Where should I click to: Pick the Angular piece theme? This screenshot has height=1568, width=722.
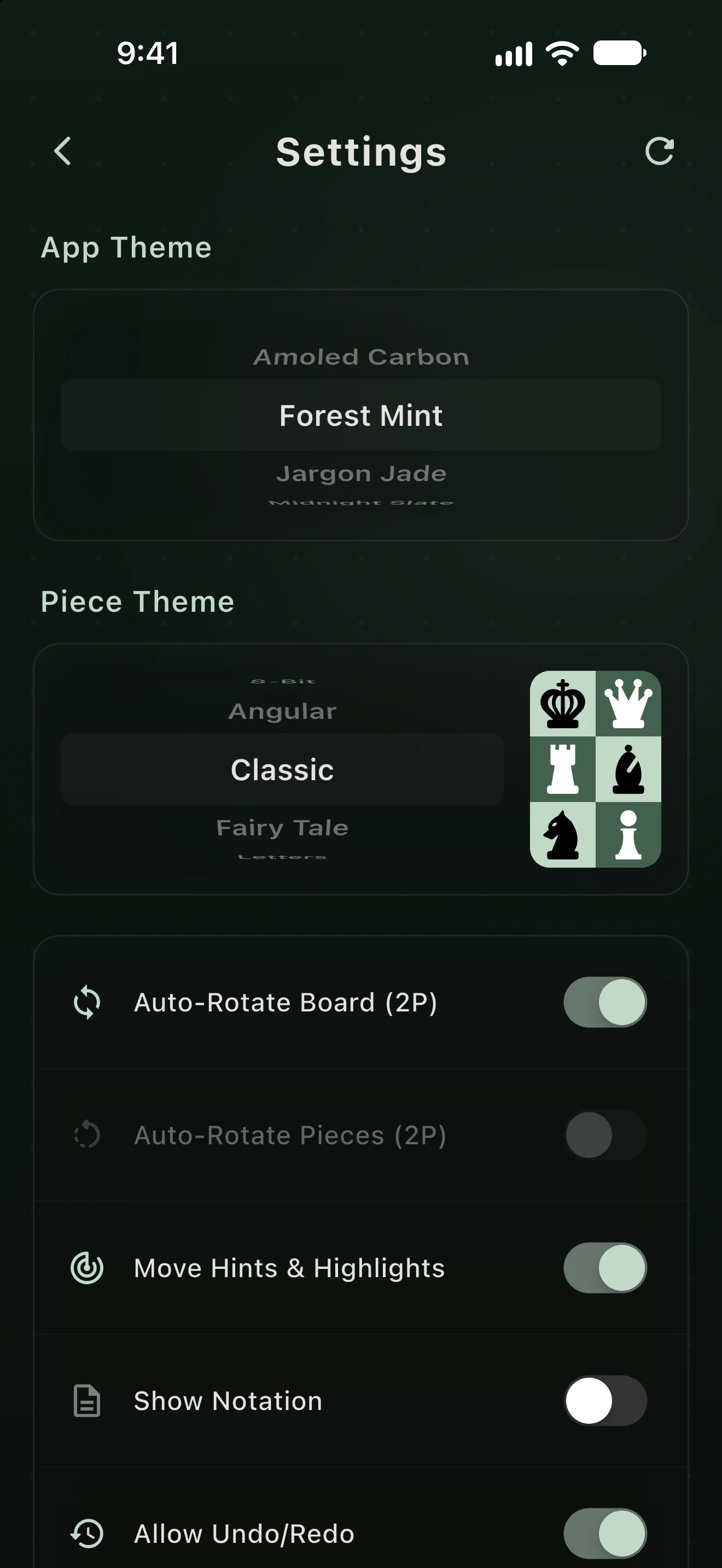[282, 711]
